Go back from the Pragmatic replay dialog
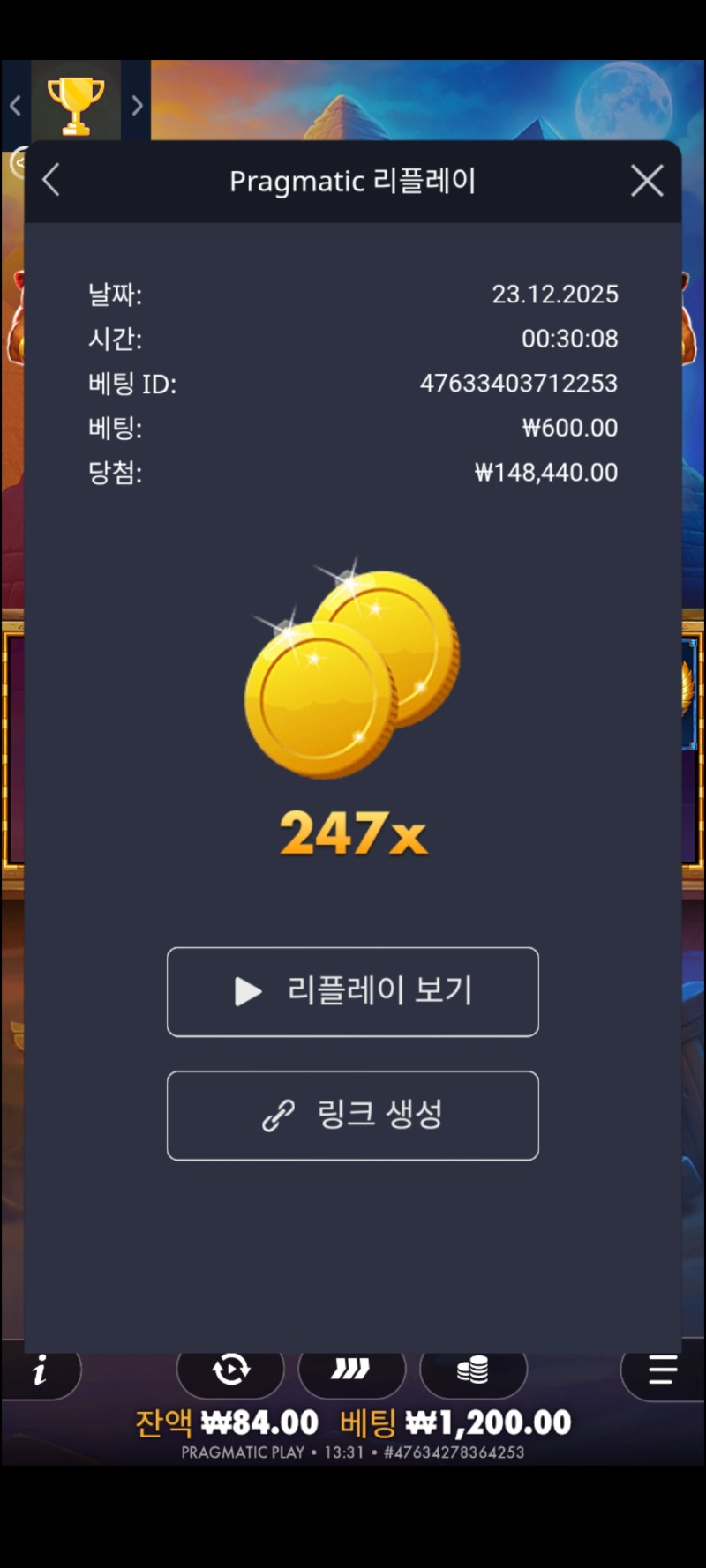 pos(51,181)
